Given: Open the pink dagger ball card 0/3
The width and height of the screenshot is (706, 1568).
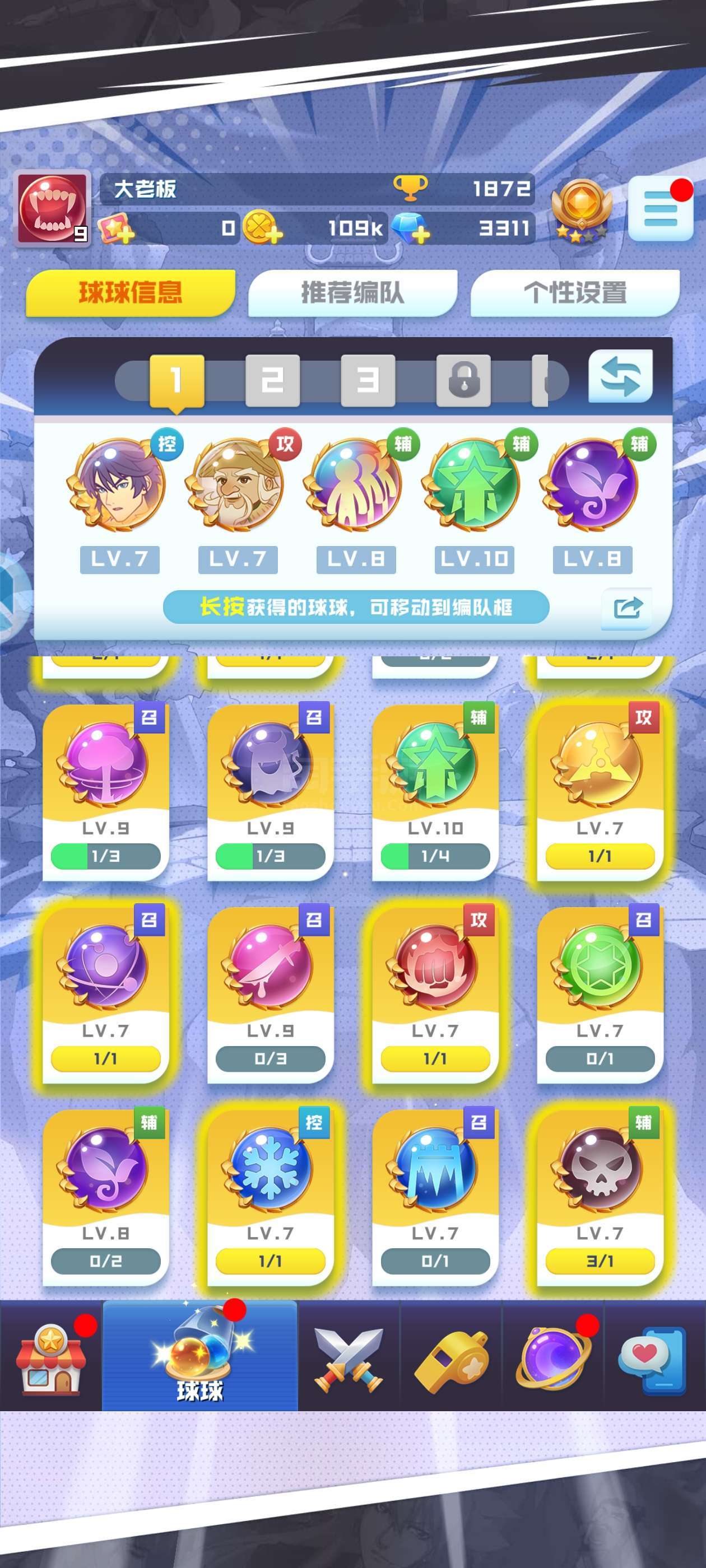Looking at the screenshot, I should tap(271, 995).
